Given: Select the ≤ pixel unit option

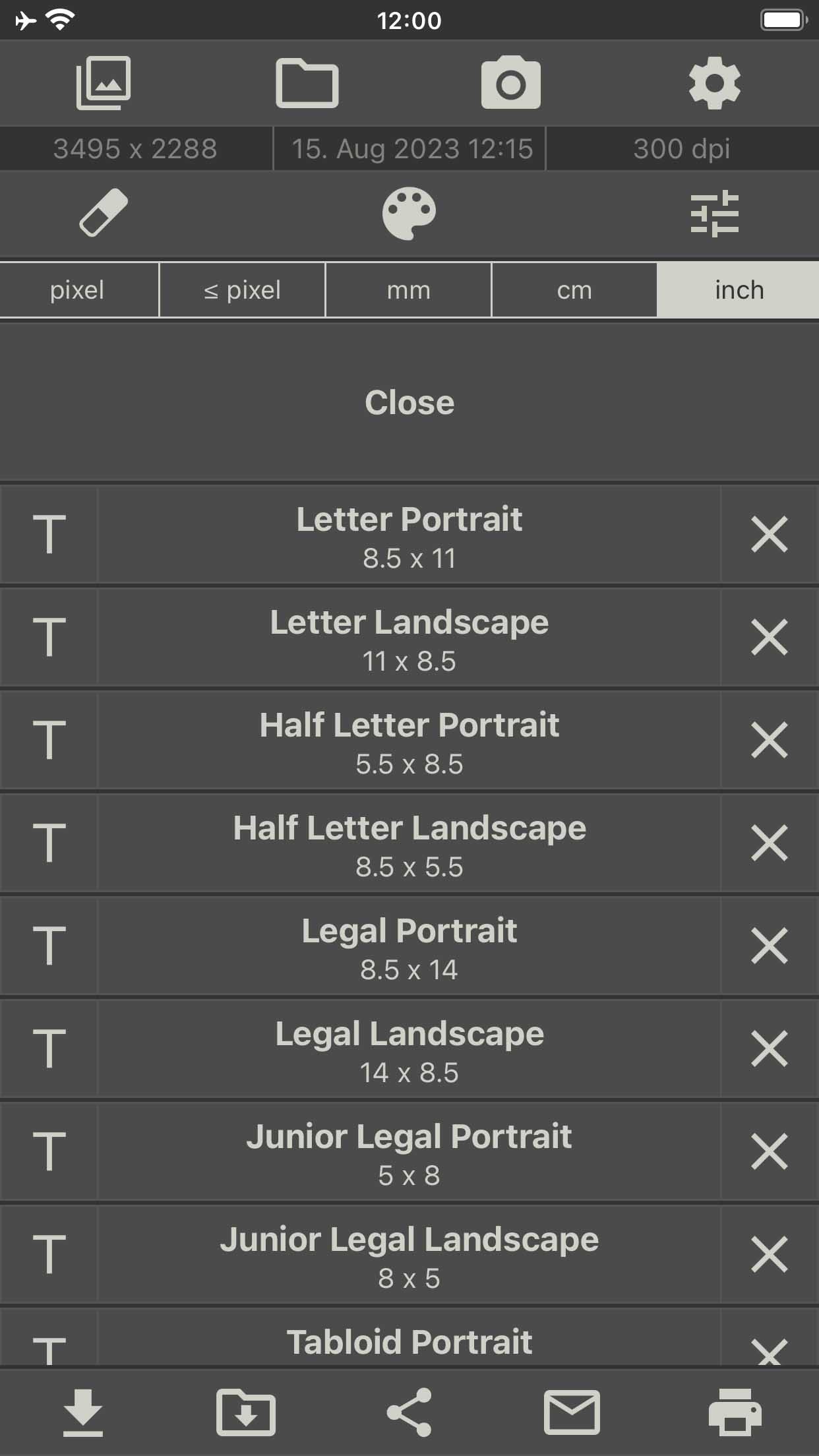Looking at the screenshot, I should (x=242, y=289).
